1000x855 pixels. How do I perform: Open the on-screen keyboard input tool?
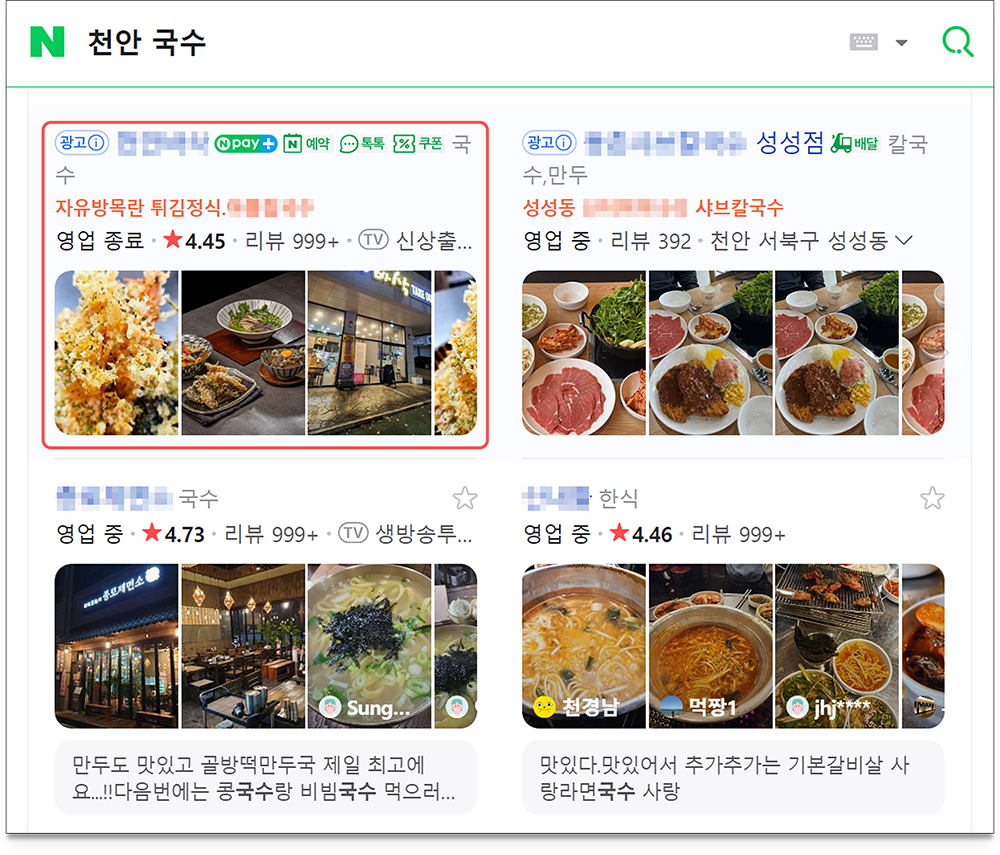click(x=864, y=42)
